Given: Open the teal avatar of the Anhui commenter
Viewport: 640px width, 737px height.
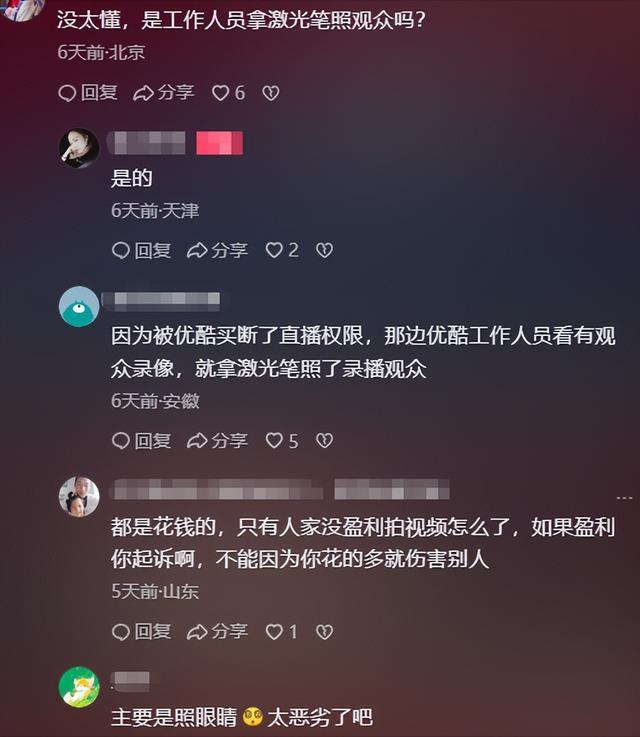Looking at the screenshot, I should (79, 307).
